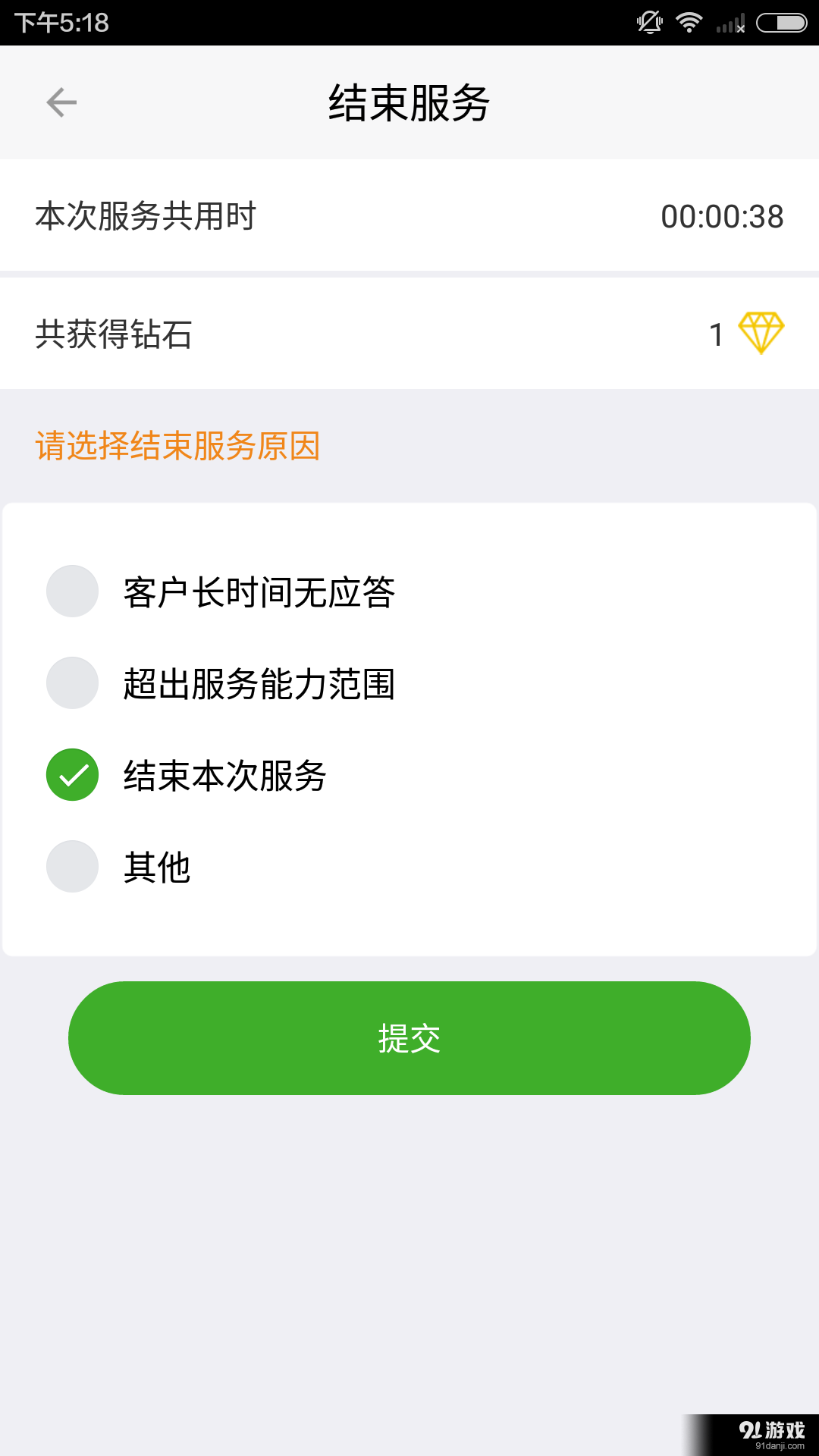Tap the yellow diamond icon

click(761, 331)
